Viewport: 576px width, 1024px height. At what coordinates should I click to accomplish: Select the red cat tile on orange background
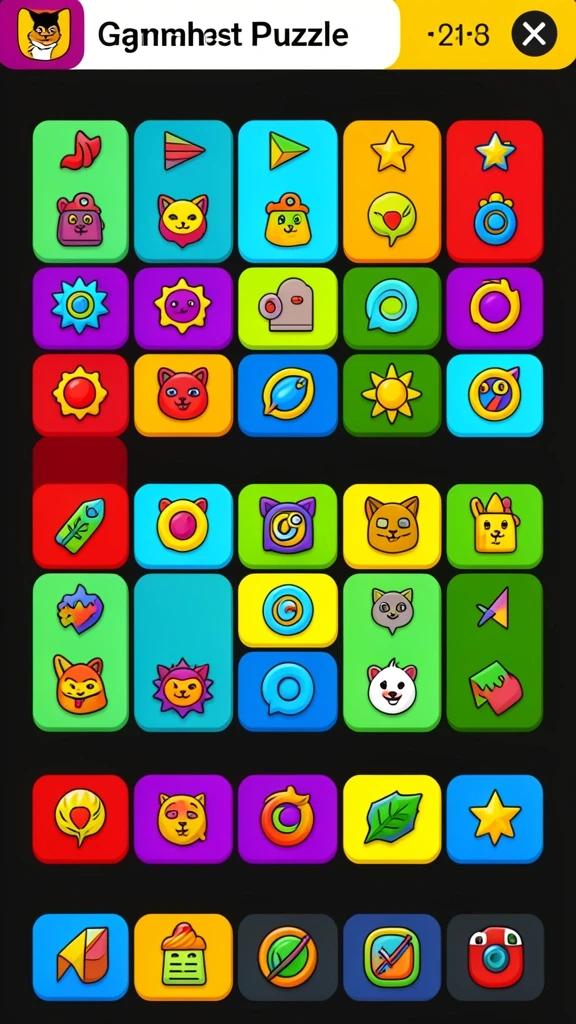183,394
